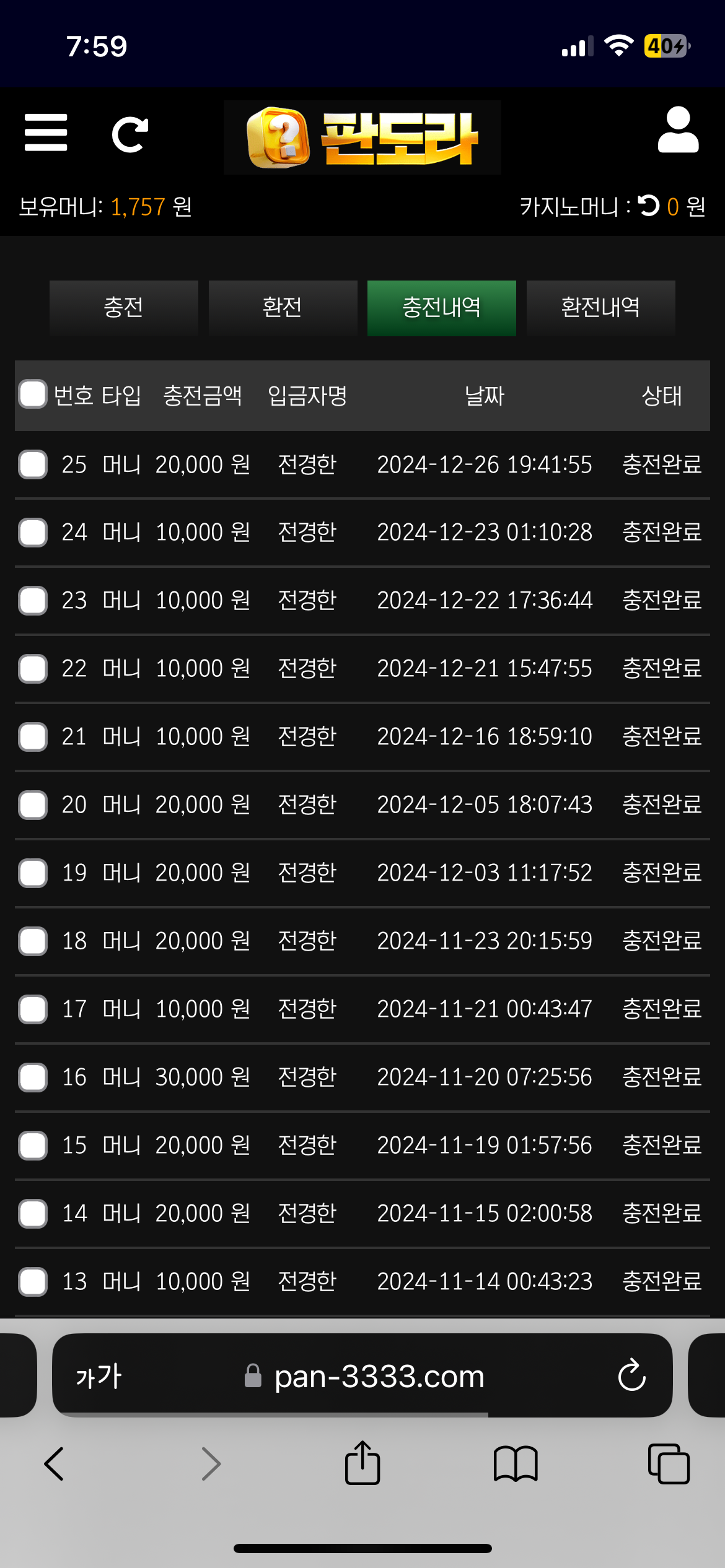The height and width of the screenshot is (1568, 725).
Task: Switch to the 충전 tab
Action: [x=124, y=308]
